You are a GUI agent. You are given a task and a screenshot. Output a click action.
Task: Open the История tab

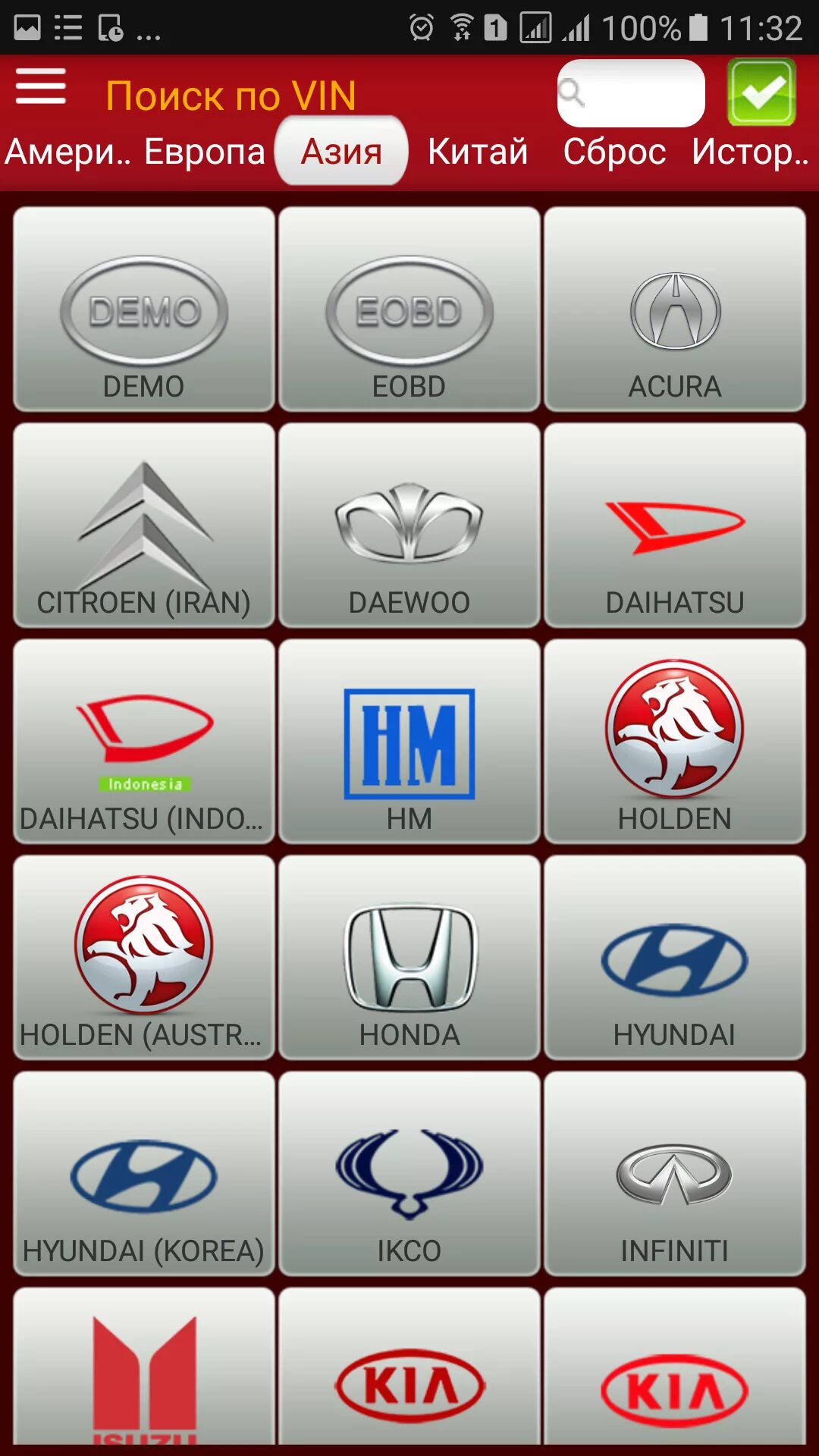pos(750,151)
